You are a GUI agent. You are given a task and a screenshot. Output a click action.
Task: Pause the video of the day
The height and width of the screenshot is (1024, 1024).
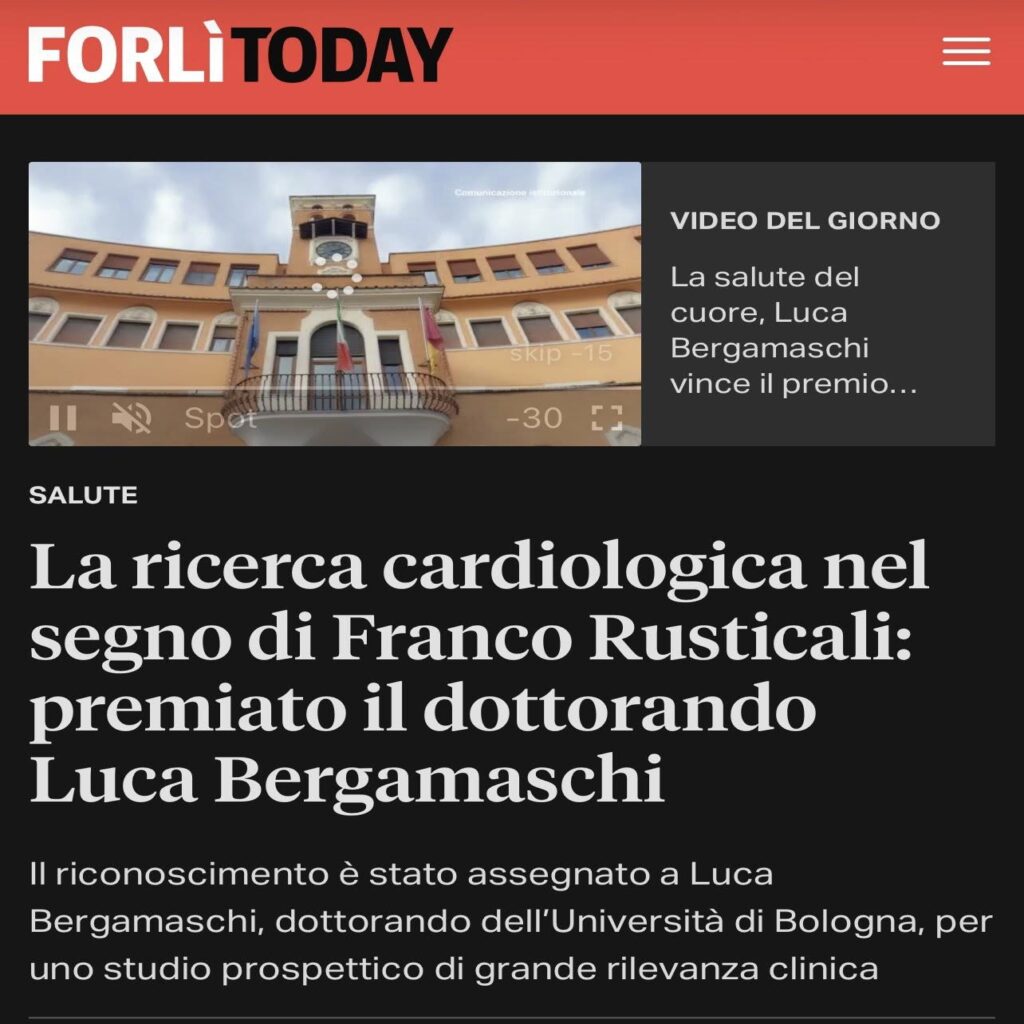pyautogui.click(x=63, y=418)
